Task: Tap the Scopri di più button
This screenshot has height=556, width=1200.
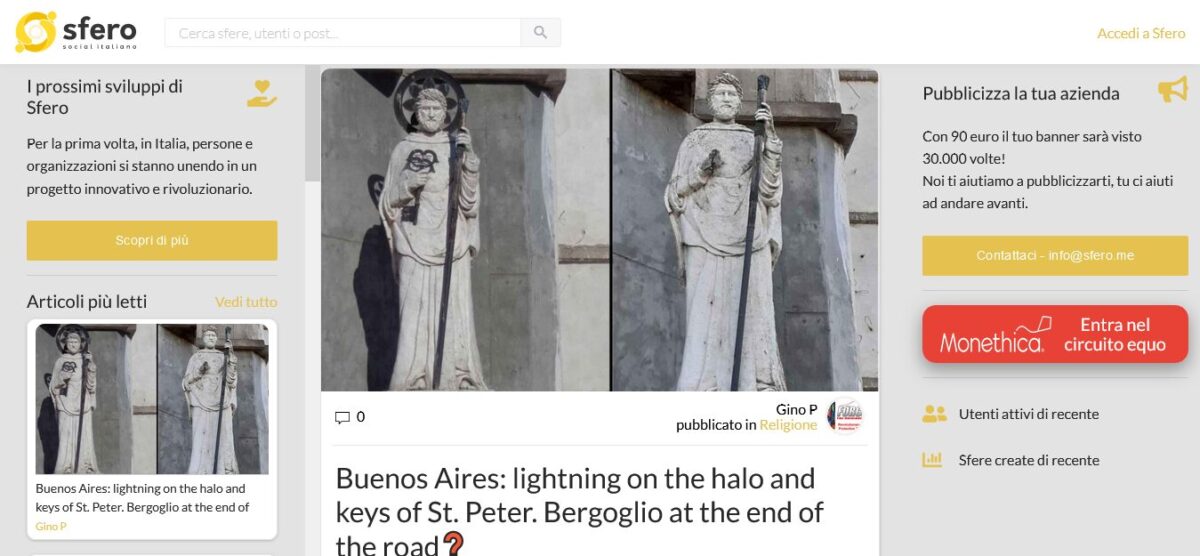Action: [152, 240]
